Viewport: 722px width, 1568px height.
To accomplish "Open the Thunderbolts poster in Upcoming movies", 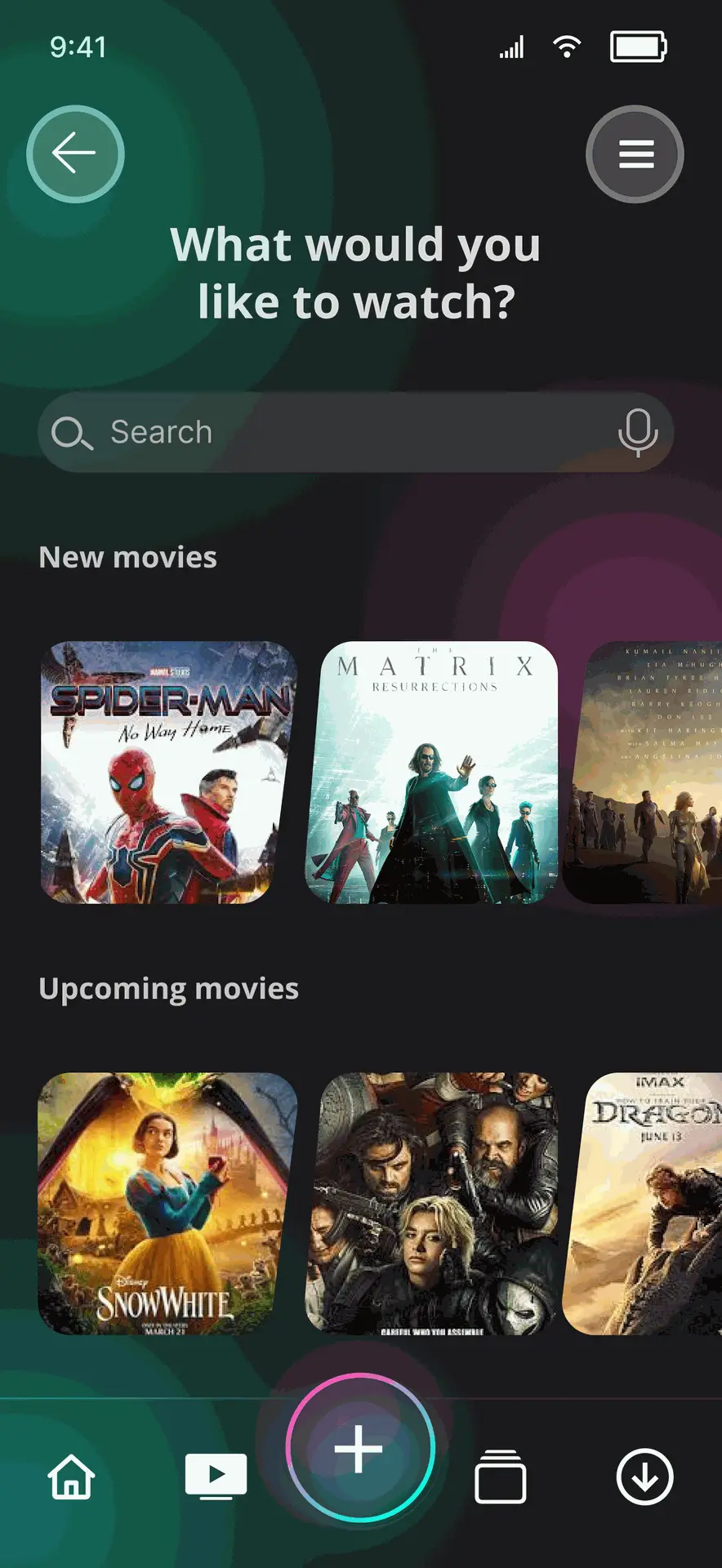I will (431, 1204).
